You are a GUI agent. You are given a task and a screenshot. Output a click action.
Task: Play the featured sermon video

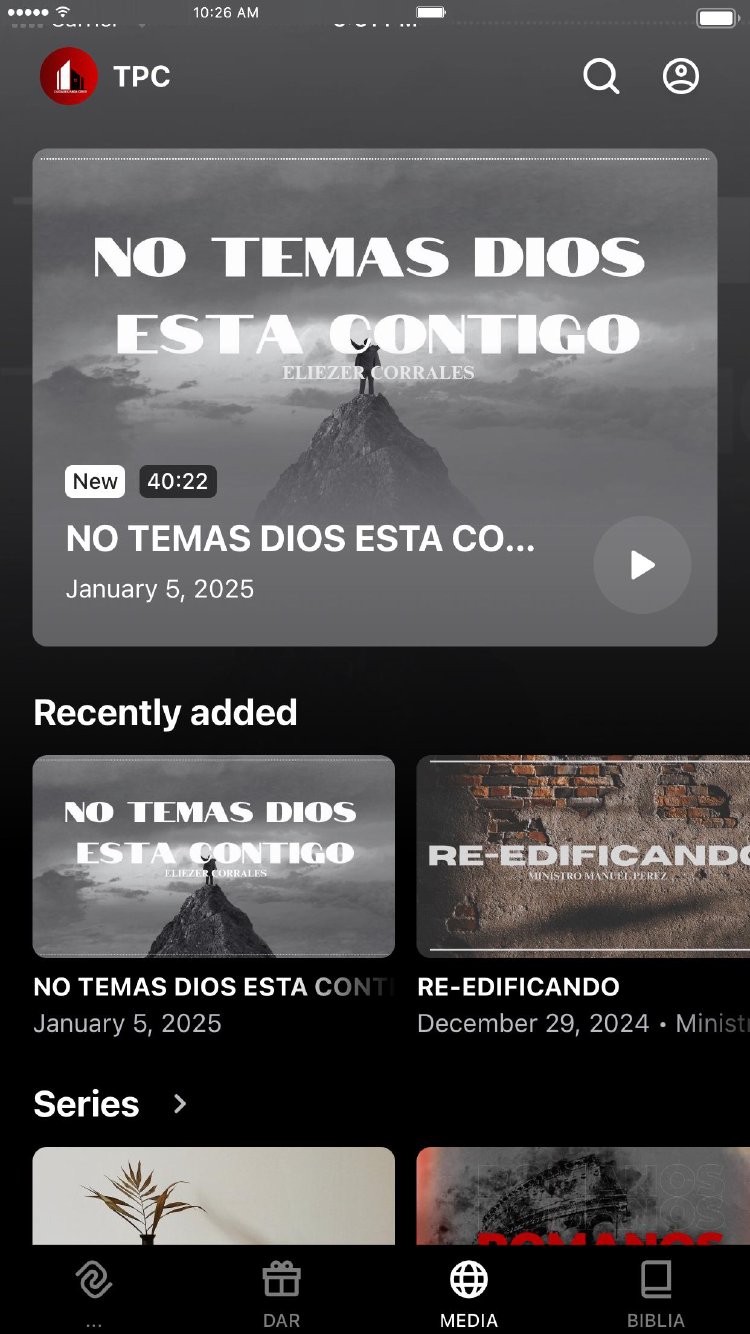point(642,565)
